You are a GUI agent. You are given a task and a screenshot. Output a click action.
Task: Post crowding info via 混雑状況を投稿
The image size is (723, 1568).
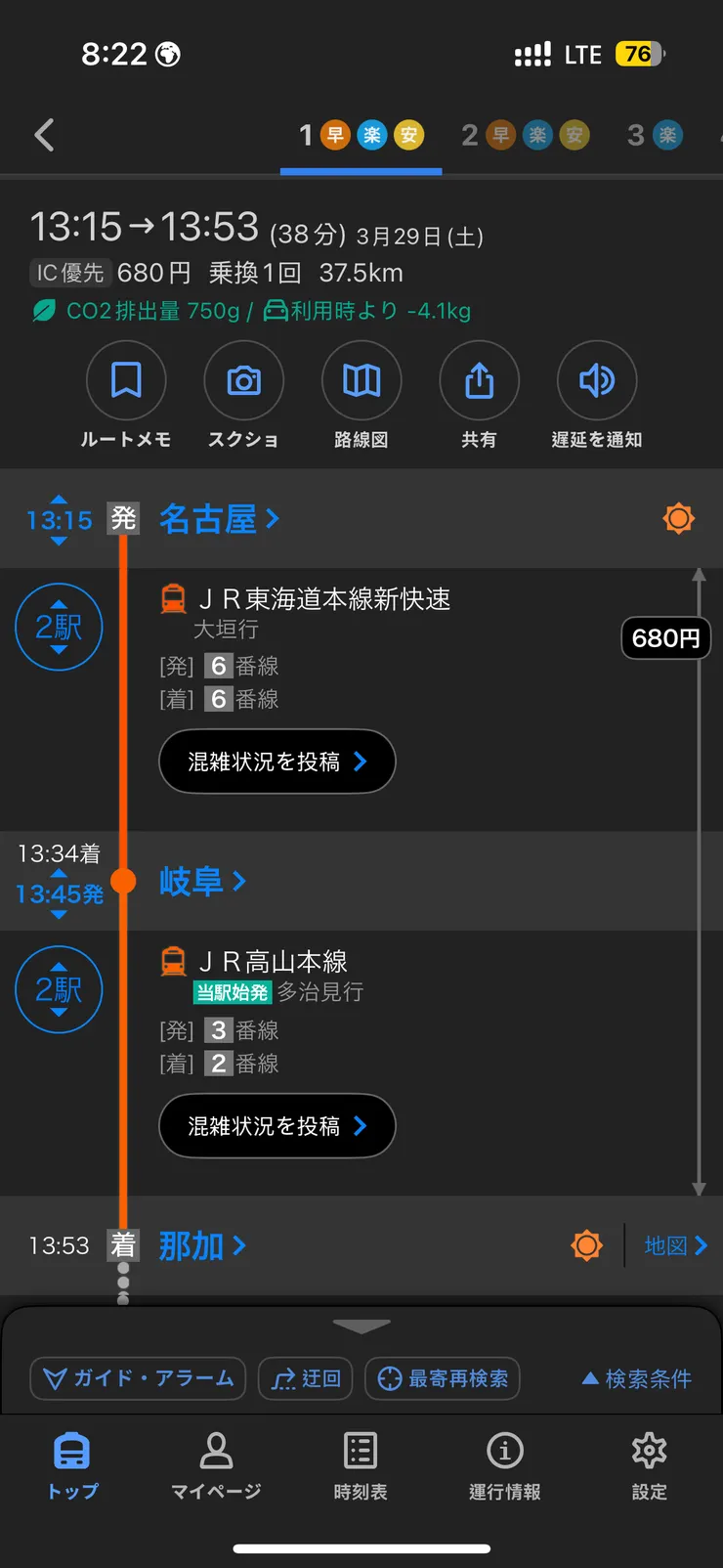click(x=276, y=762)
